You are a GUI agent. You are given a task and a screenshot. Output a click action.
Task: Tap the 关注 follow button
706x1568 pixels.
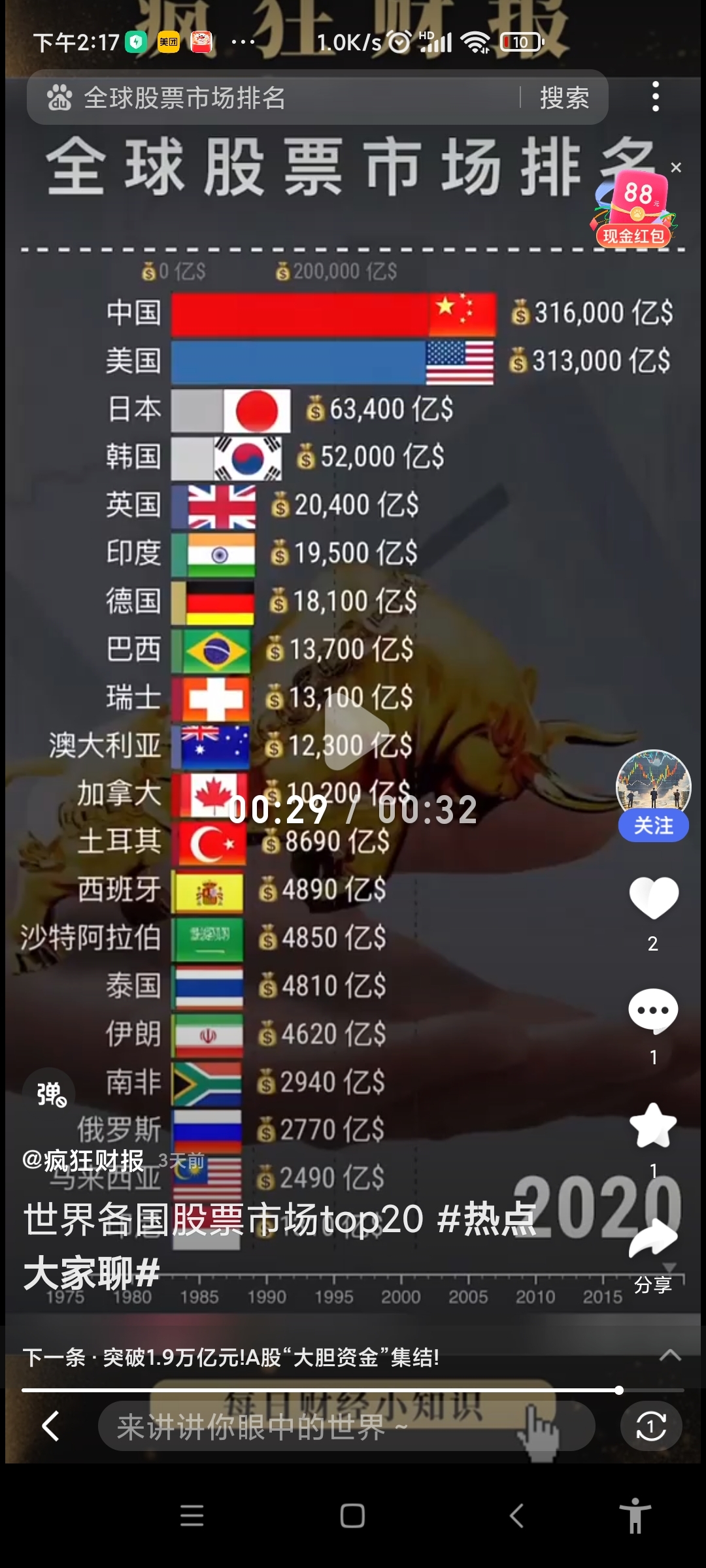pyautogui.click(x=653, y=826)
